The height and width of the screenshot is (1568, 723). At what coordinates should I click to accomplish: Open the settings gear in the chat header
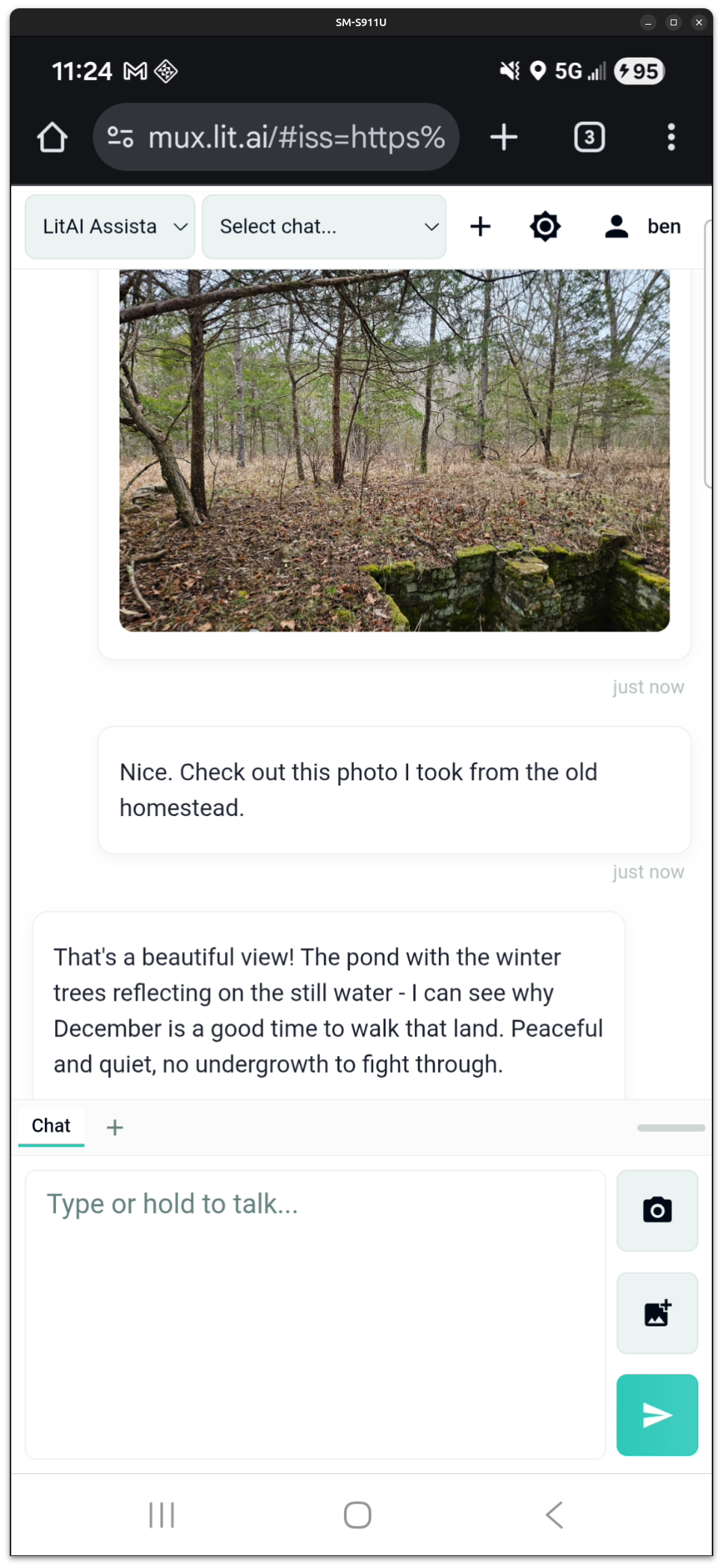(545, 226)
